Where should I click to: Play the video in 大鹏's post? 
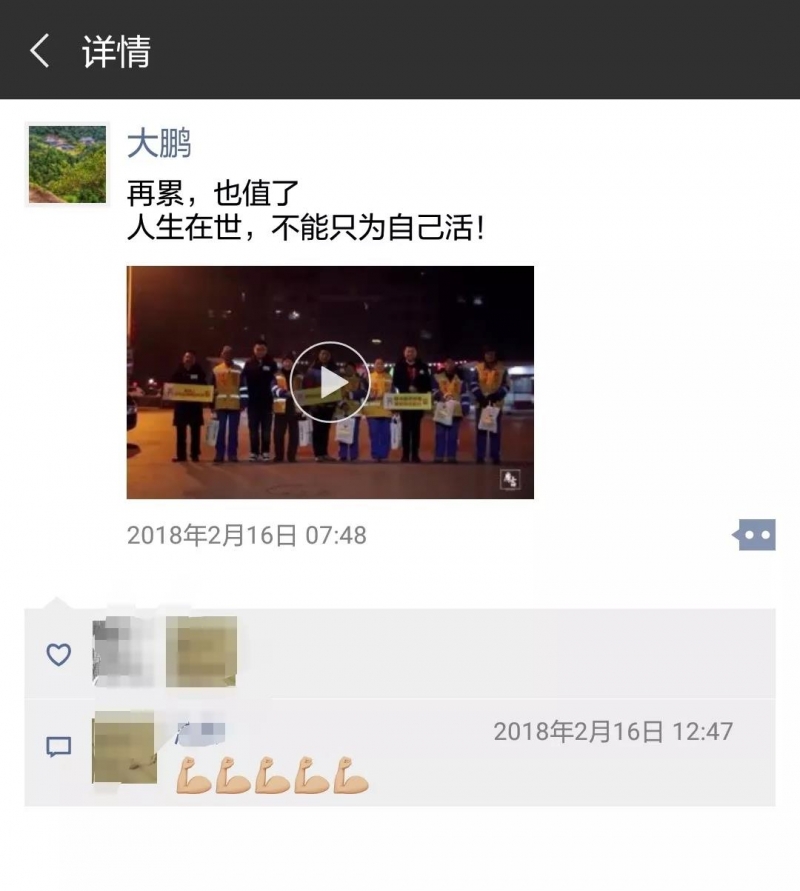point(330,382)
